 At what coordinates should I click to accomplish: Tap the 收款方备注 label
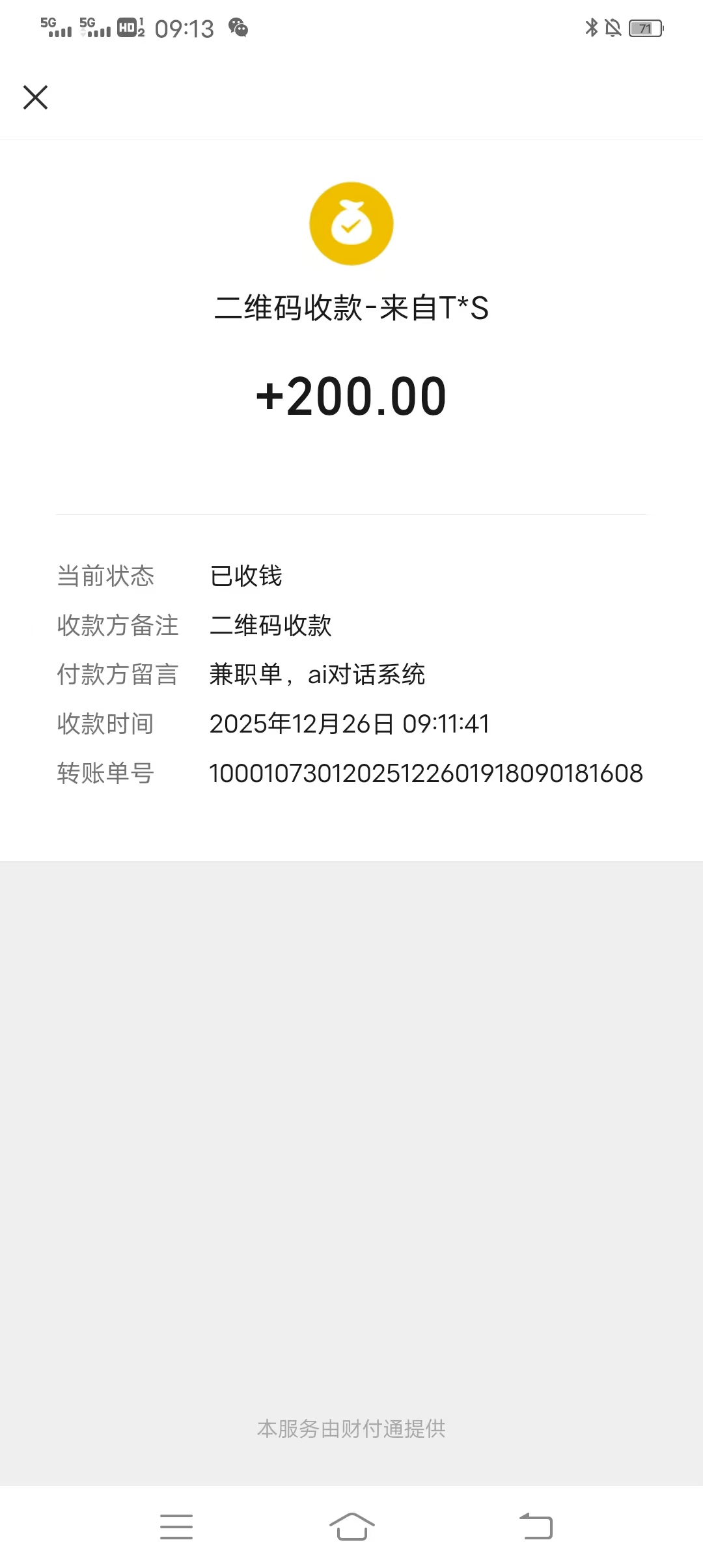[x=116, y=625]
